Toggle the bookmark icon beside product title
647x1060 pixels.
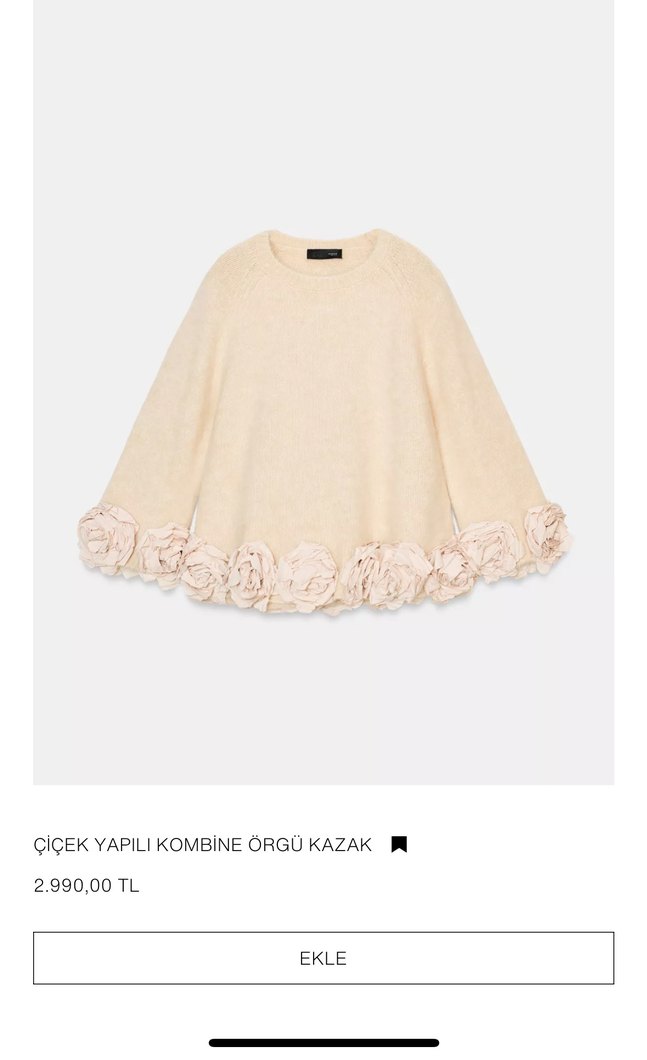pos(399,844)
